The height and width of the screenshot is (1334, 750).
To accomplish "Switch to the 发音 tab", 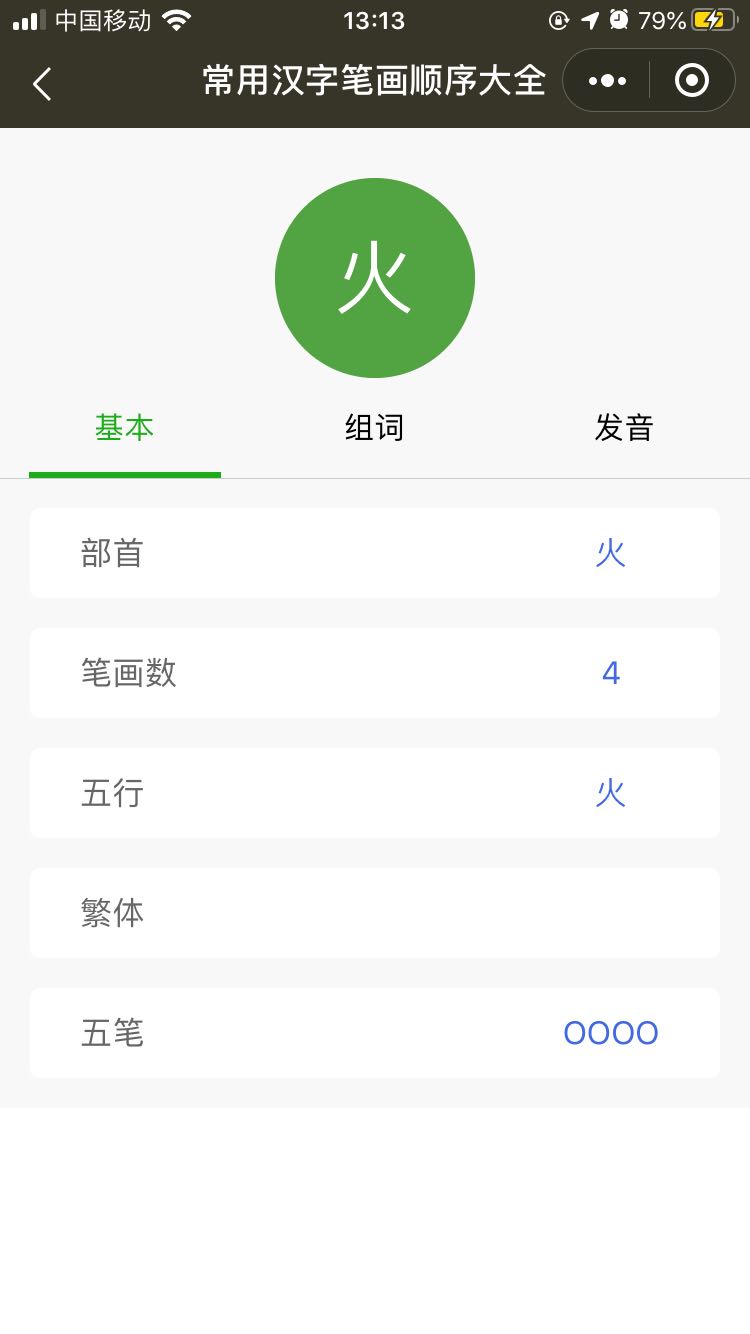I will tap(624, 428).
